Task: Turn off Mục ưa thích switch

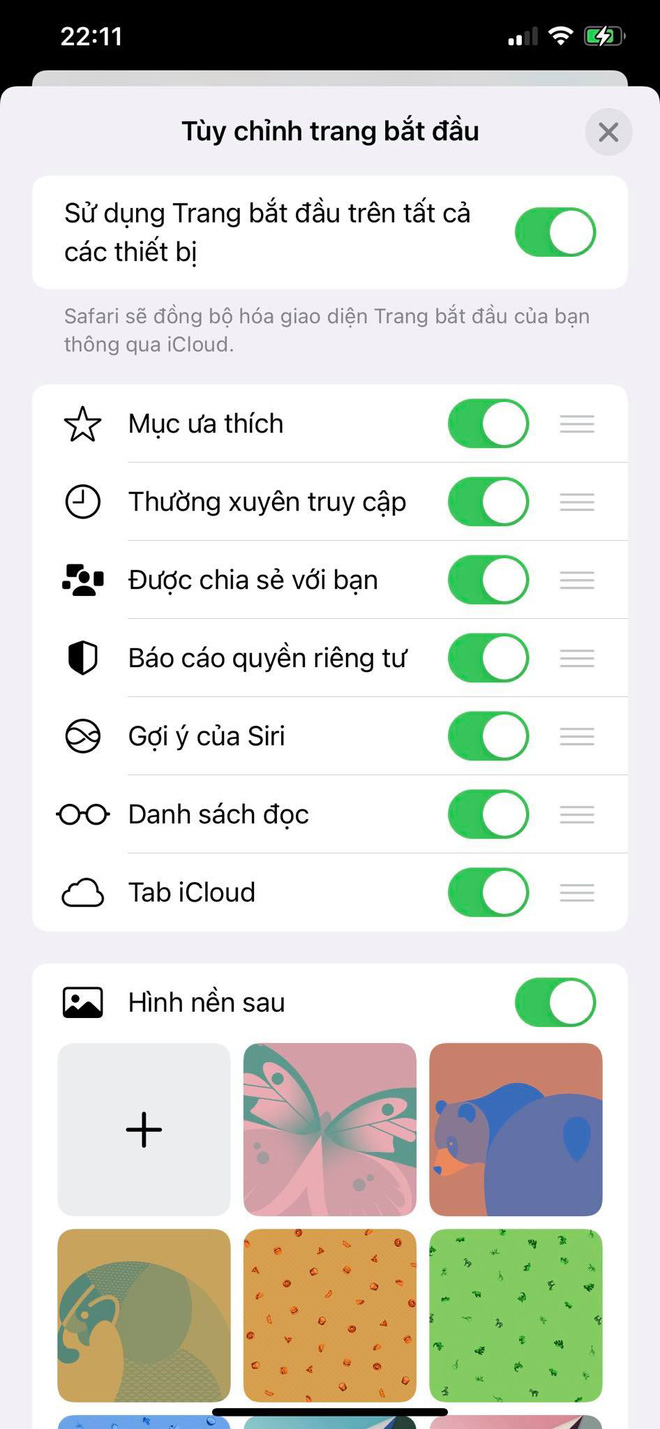Action: click(488, 424)
